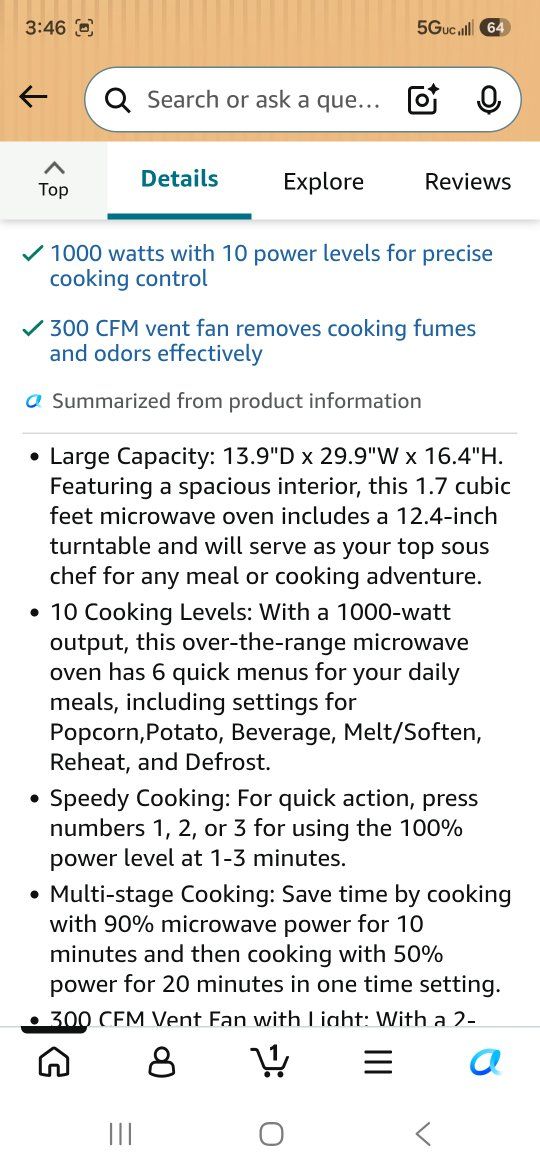Screen dimensions: 540x1170
Task: Tap the system back button
Action: coord(422,1134)
